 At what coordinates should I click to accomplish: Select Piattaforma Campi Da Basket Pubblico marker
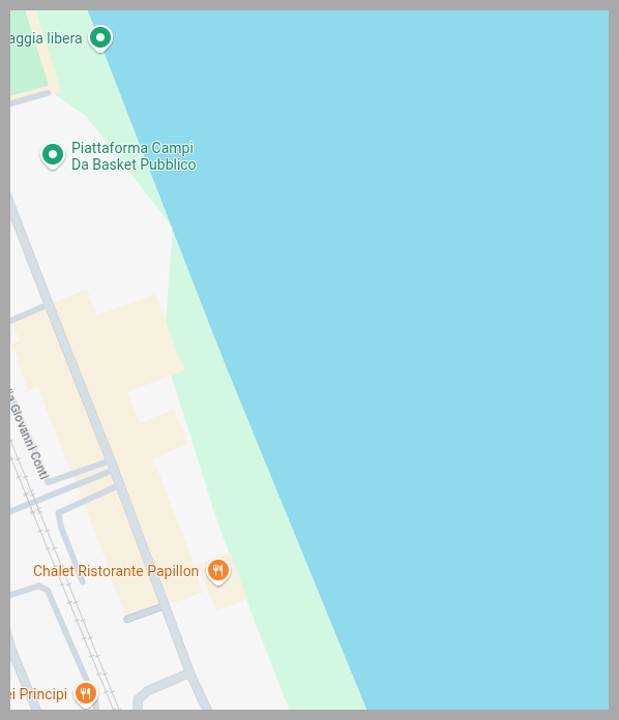[52, 155]
